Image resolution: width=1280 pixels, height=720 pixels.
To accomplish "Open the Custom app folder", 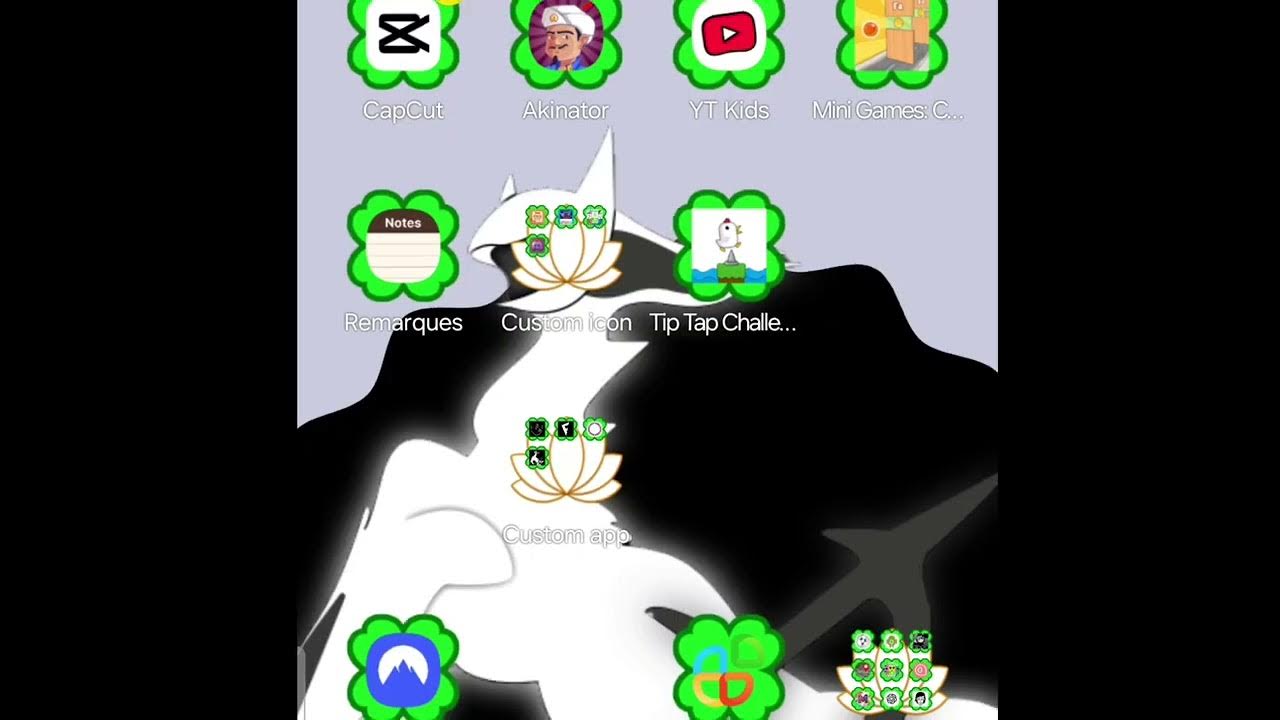I will pos(566,460).
